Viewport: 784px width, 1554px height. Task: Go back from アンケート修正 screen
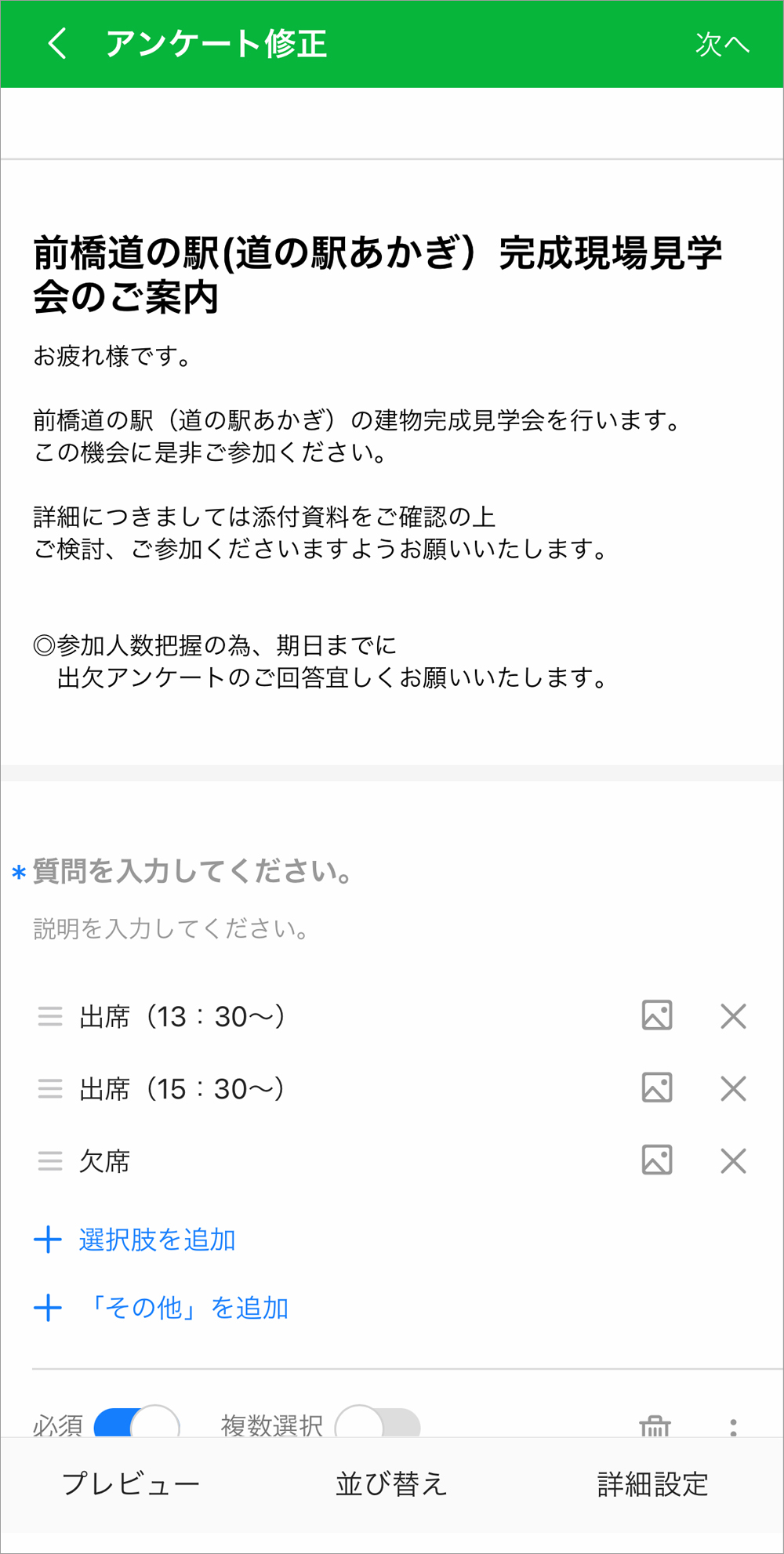57,44
